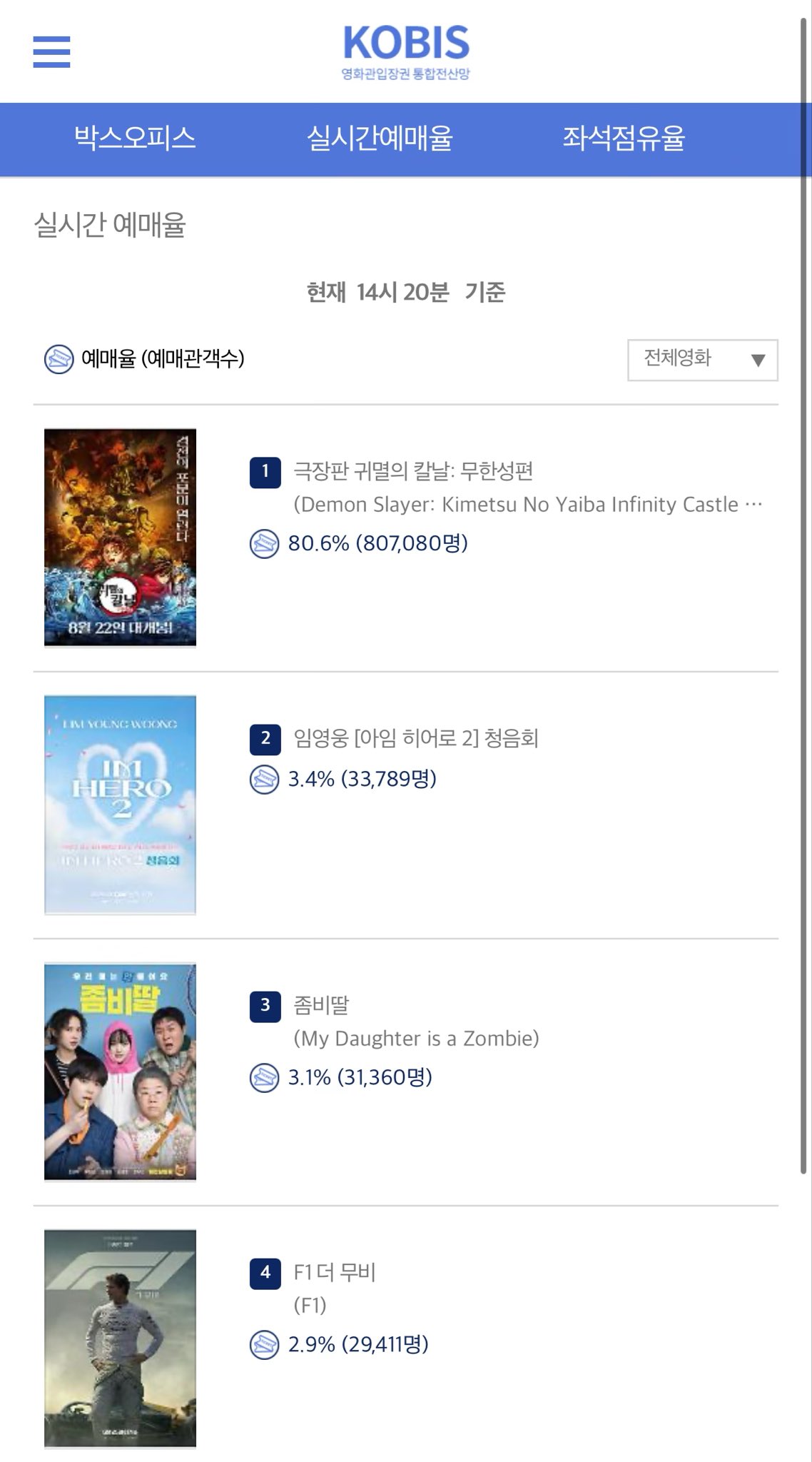Screen dimensions: 812x1462
Task: Tap the Demon Slayer movie poster
Action: pos(120,538)
